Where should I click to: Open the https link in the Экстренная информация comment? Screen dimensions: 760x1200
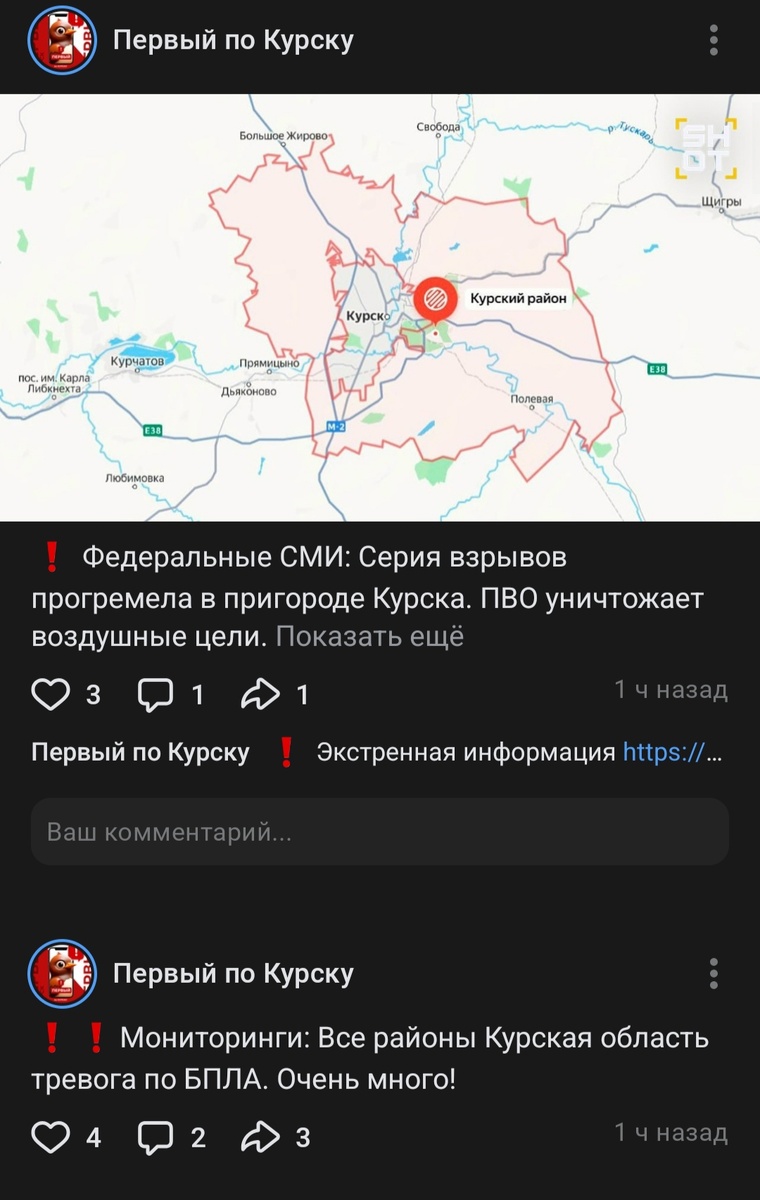[670, 752]
